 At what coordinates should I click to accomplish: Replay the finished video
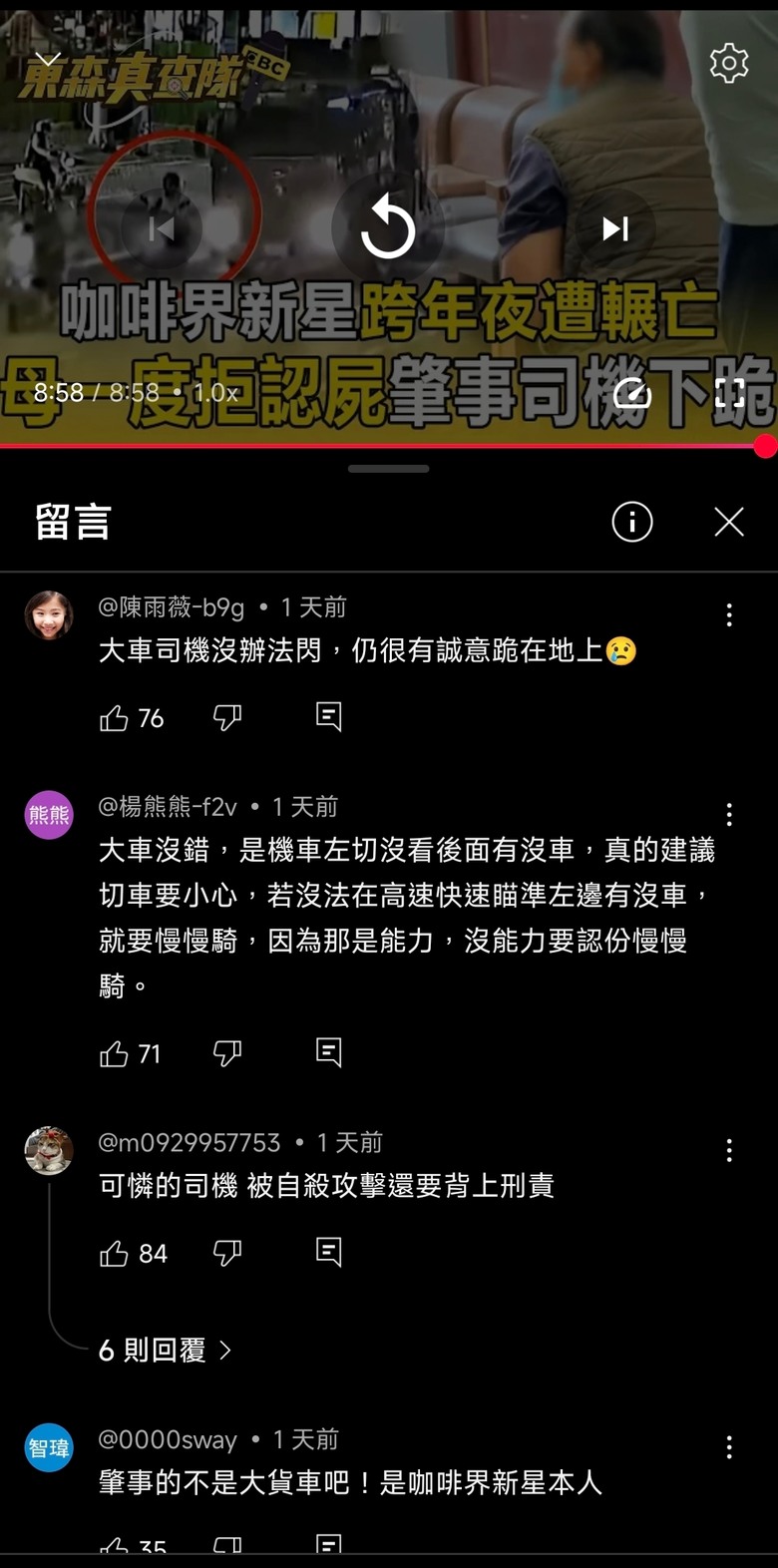[x=388, y=228]
